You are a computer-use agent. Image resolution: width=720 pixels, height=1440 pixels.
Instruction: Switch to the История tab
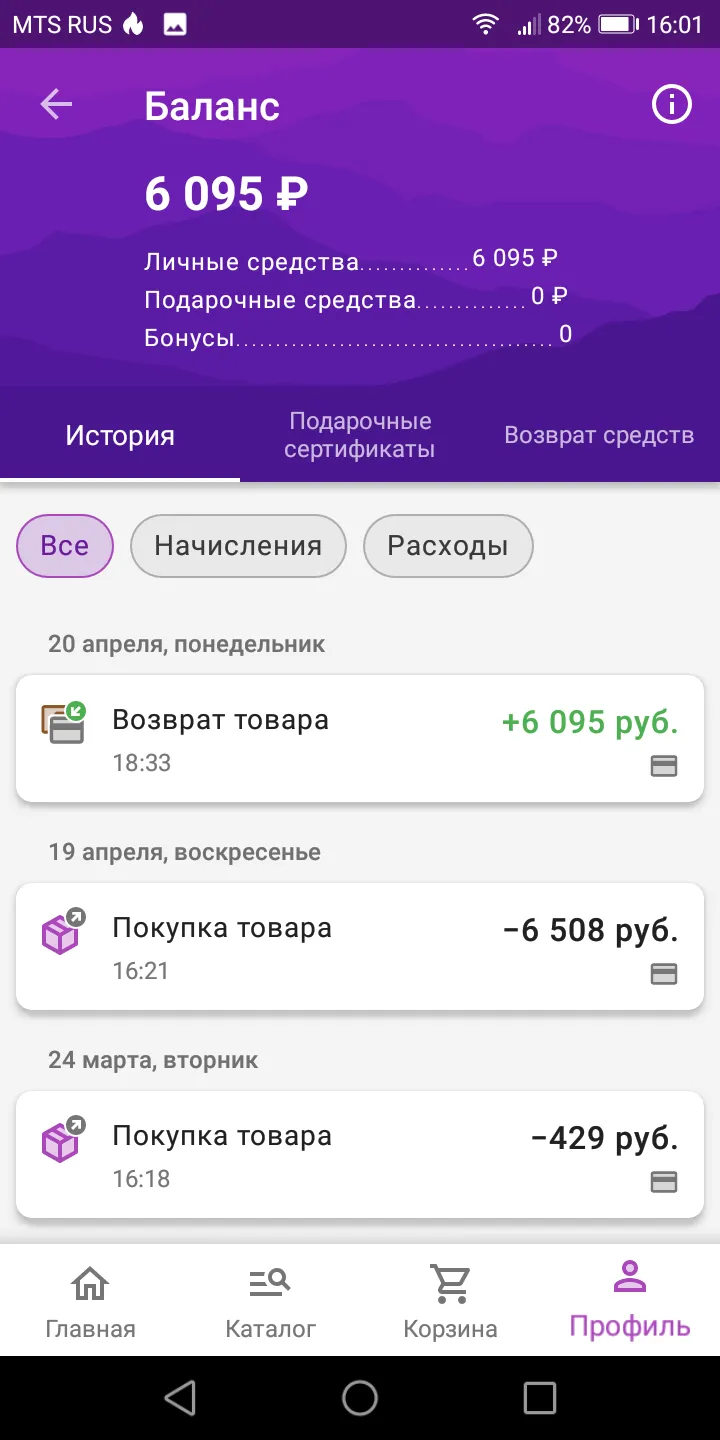120,436
